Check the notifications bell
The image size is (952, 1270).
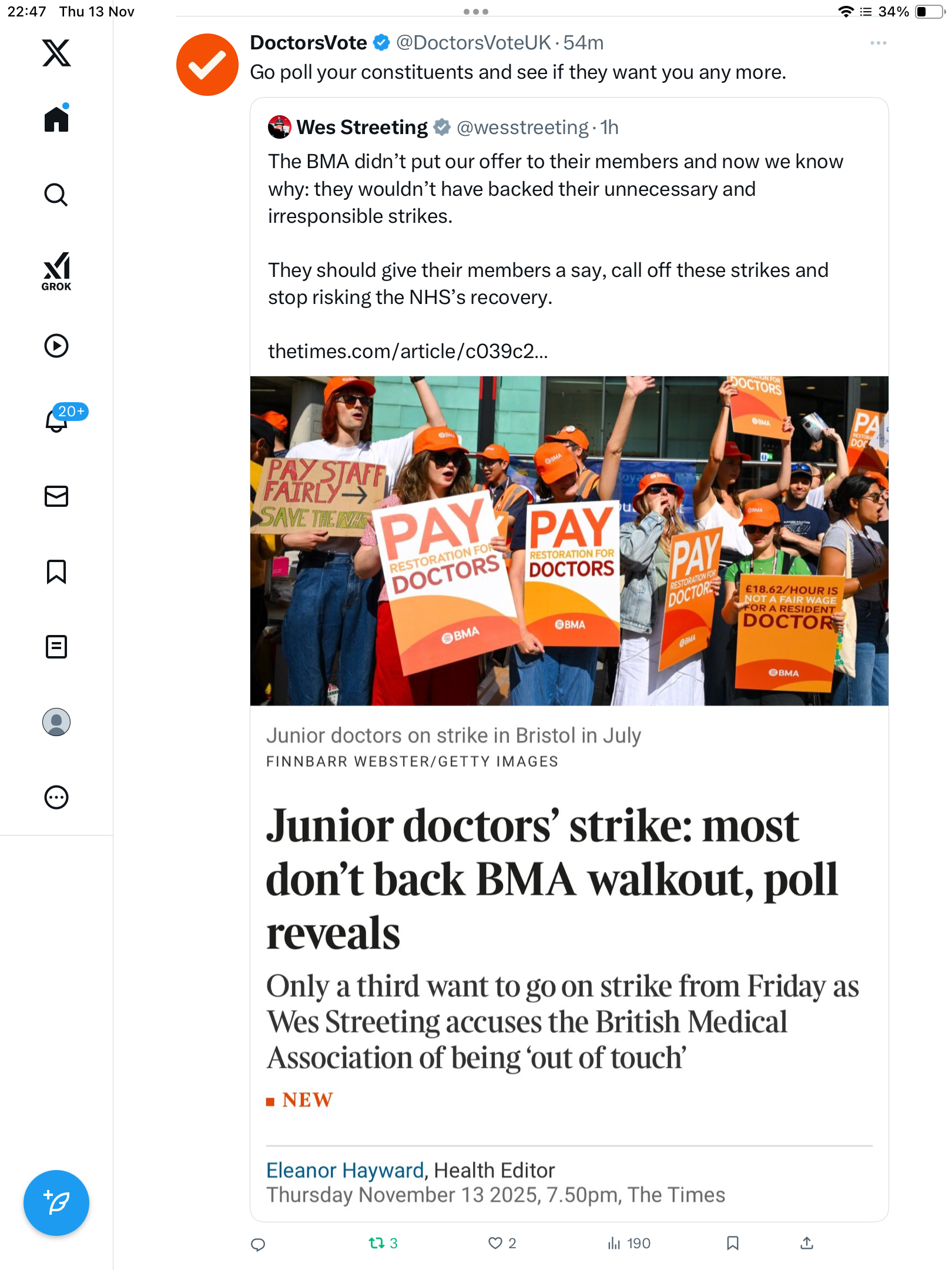(58, 420)
